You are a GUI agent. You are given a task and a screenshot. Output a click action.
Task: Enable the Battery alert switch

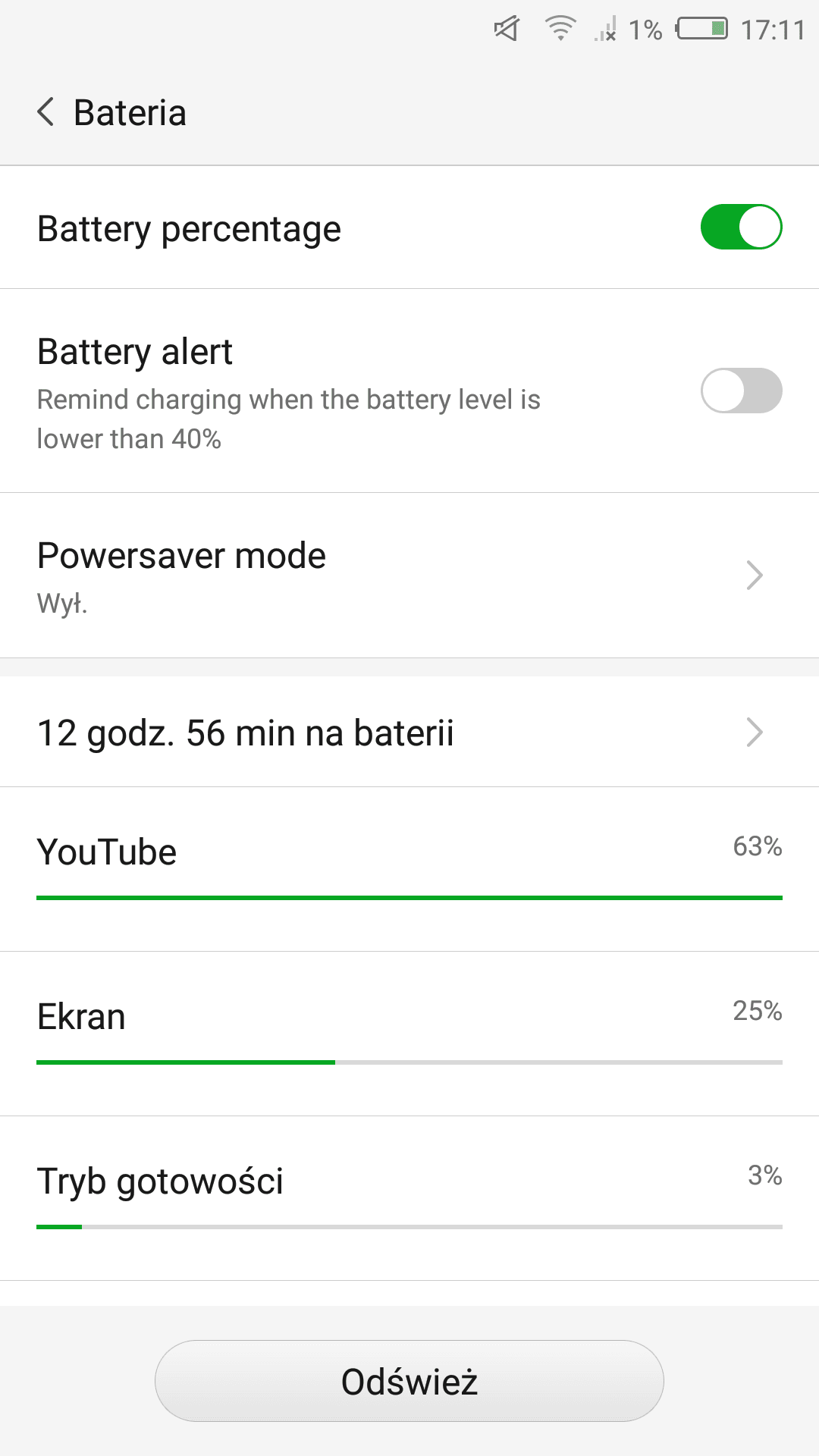(741, 391)
